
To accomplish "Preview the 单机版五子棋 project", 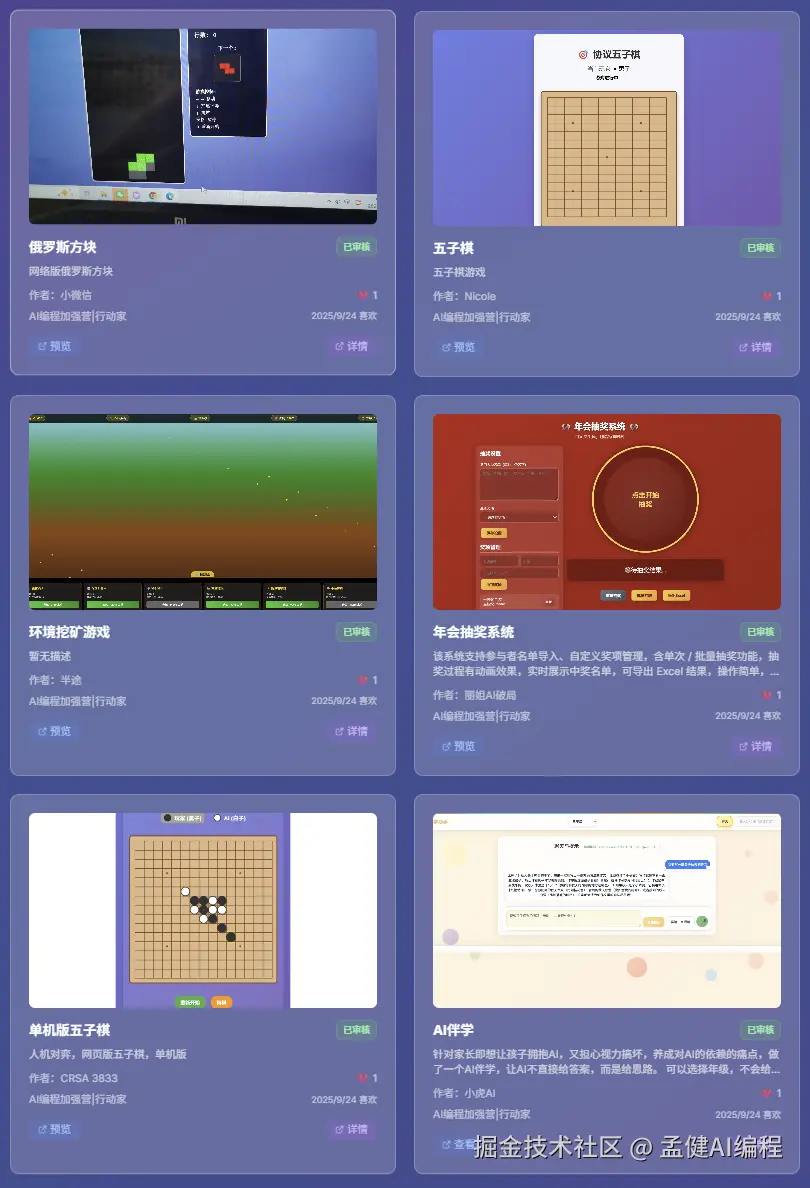I will 54,1129.
